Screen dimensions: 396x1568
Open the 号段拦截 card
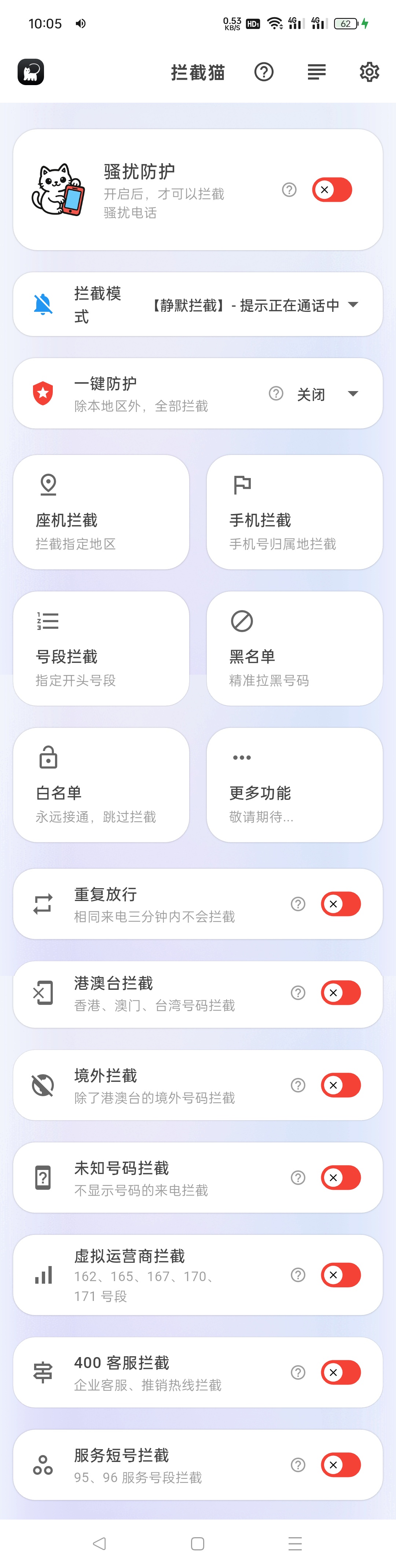(101, 648)
